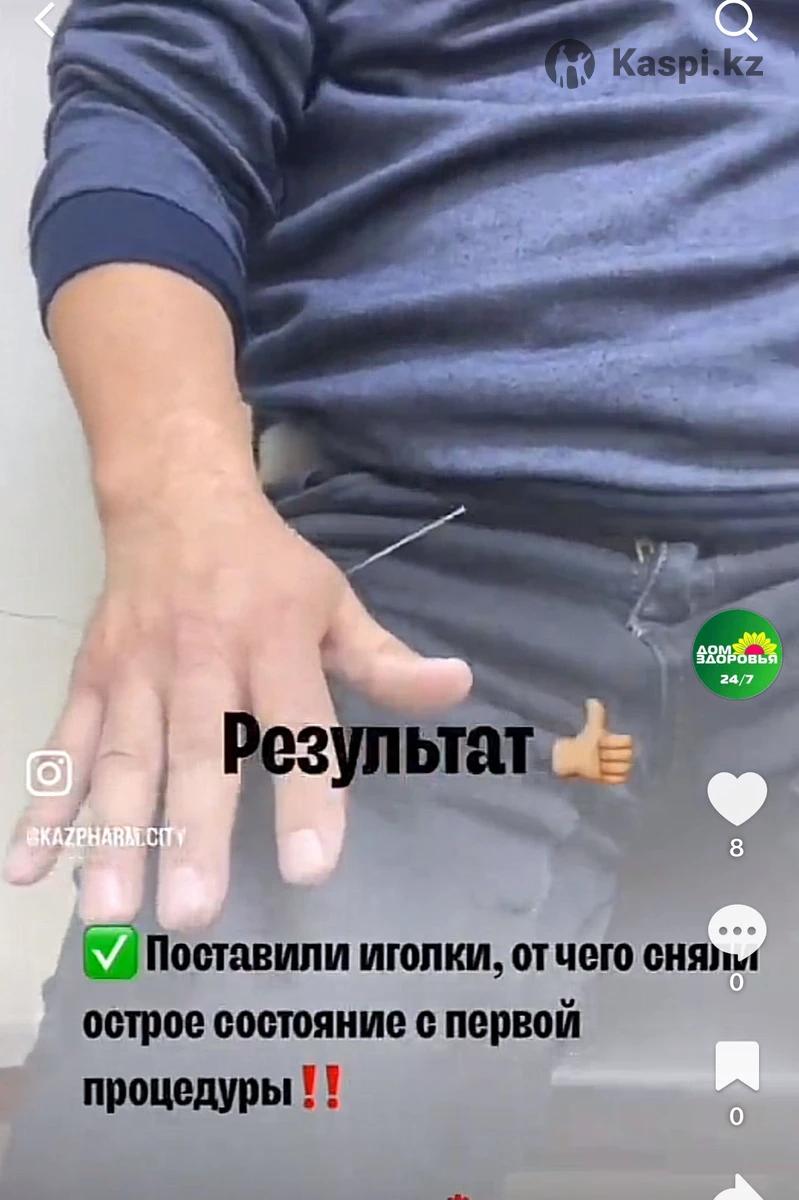Image resolution: width=799 pixels, height=1200 pixels.
Task: Go back using the top-left arrow
Action: click(x=45, y=18)
